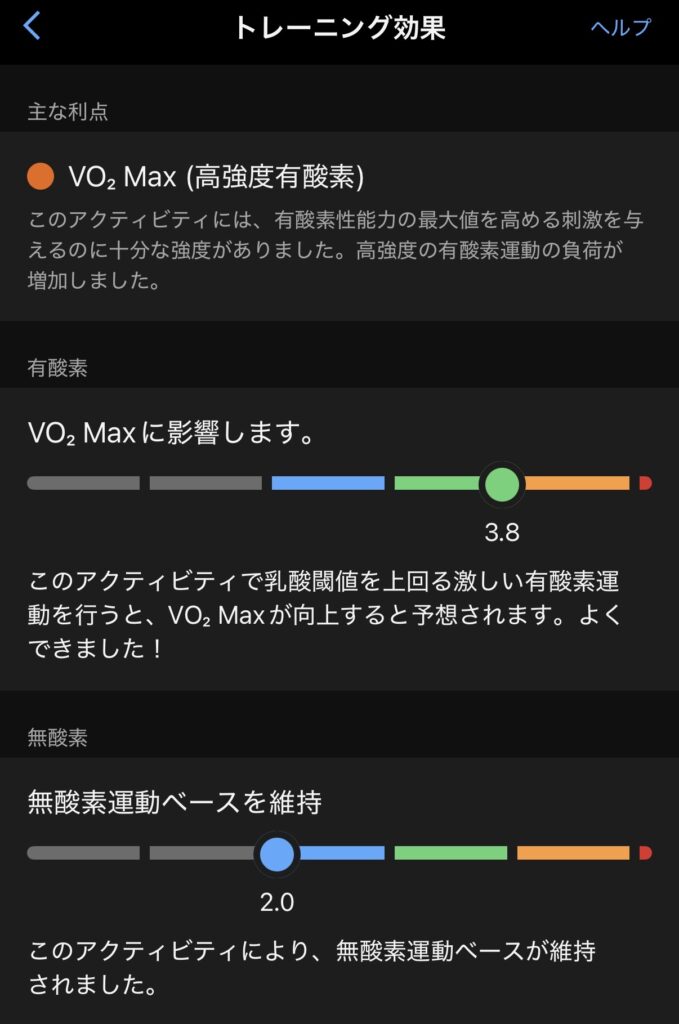Go back using the top-left arrow
The height and width of the screenshot is (1024, 679).
click(x=32, y=26)
